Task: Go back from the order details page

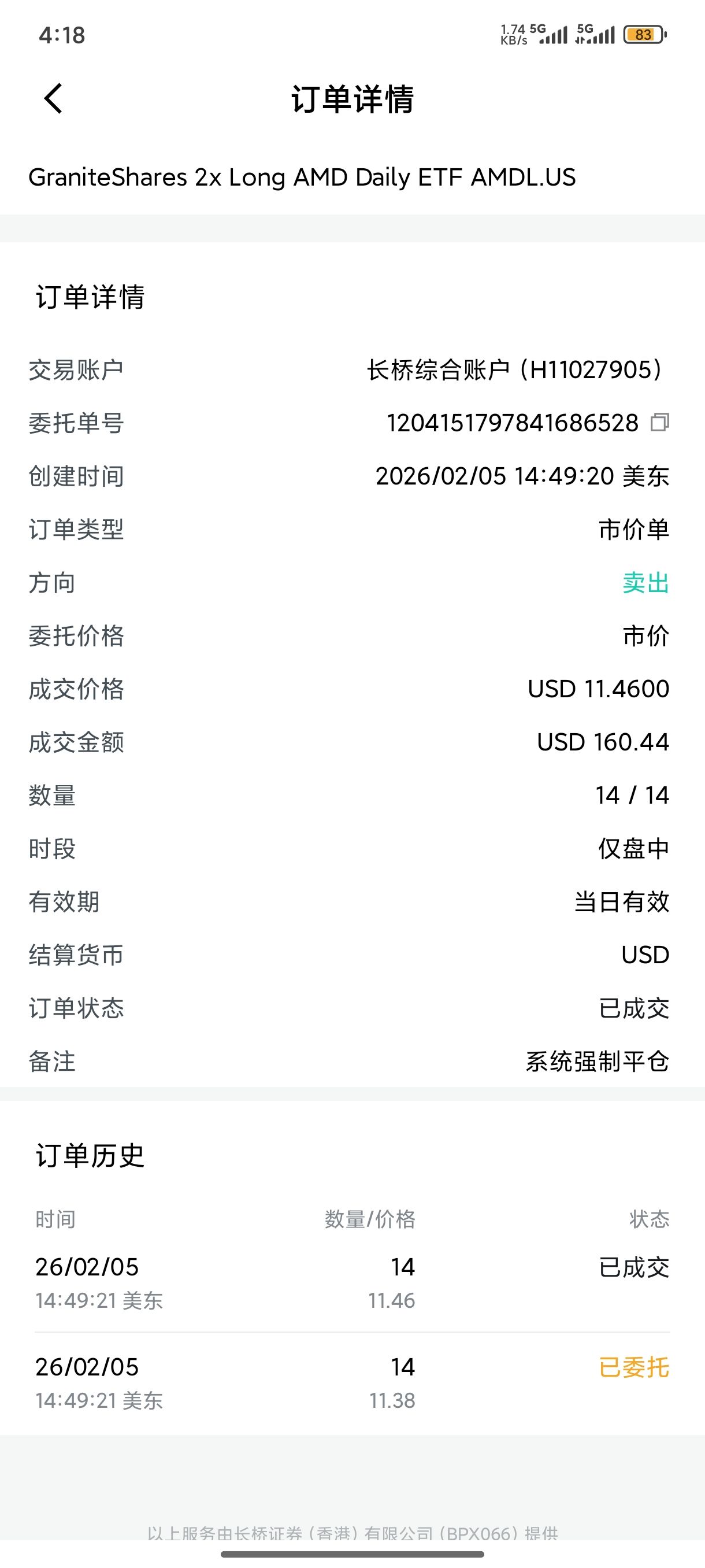Action: [54, 99]
